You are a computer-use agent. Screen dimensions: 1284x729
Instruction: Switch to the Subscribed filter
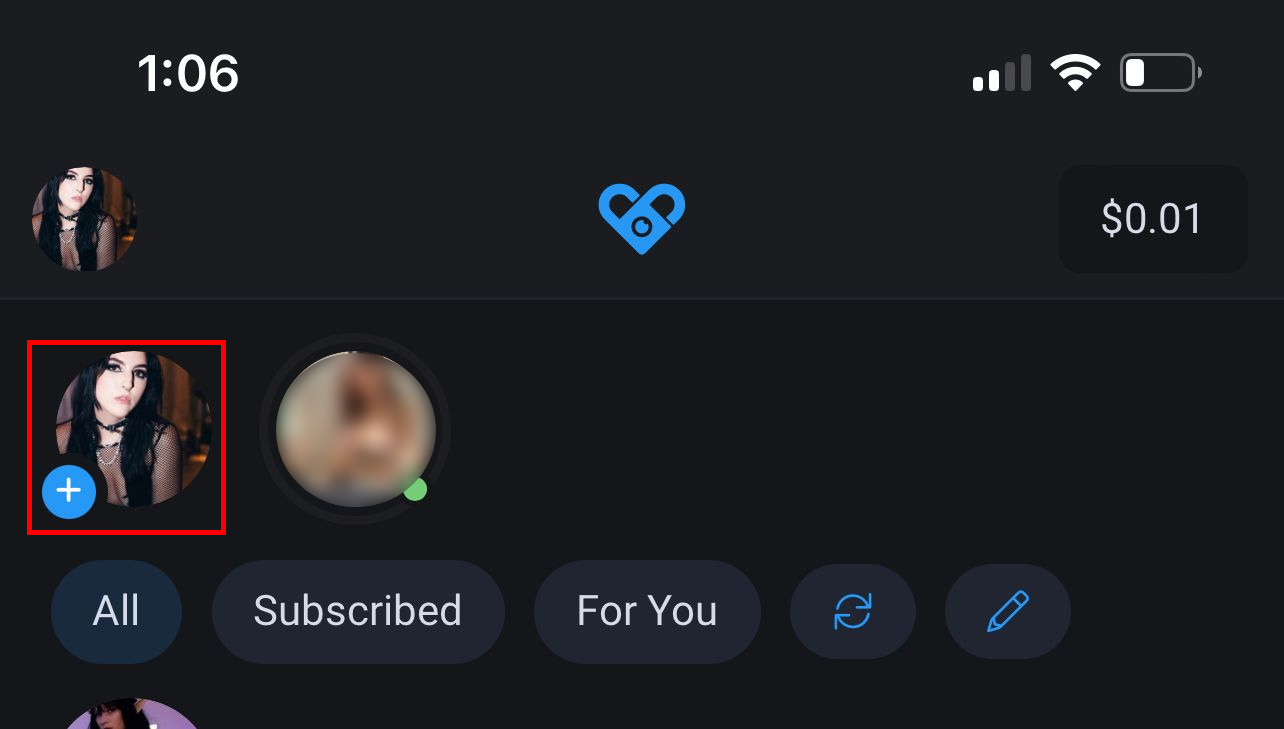pyautogui.click(x=358, y=611)
